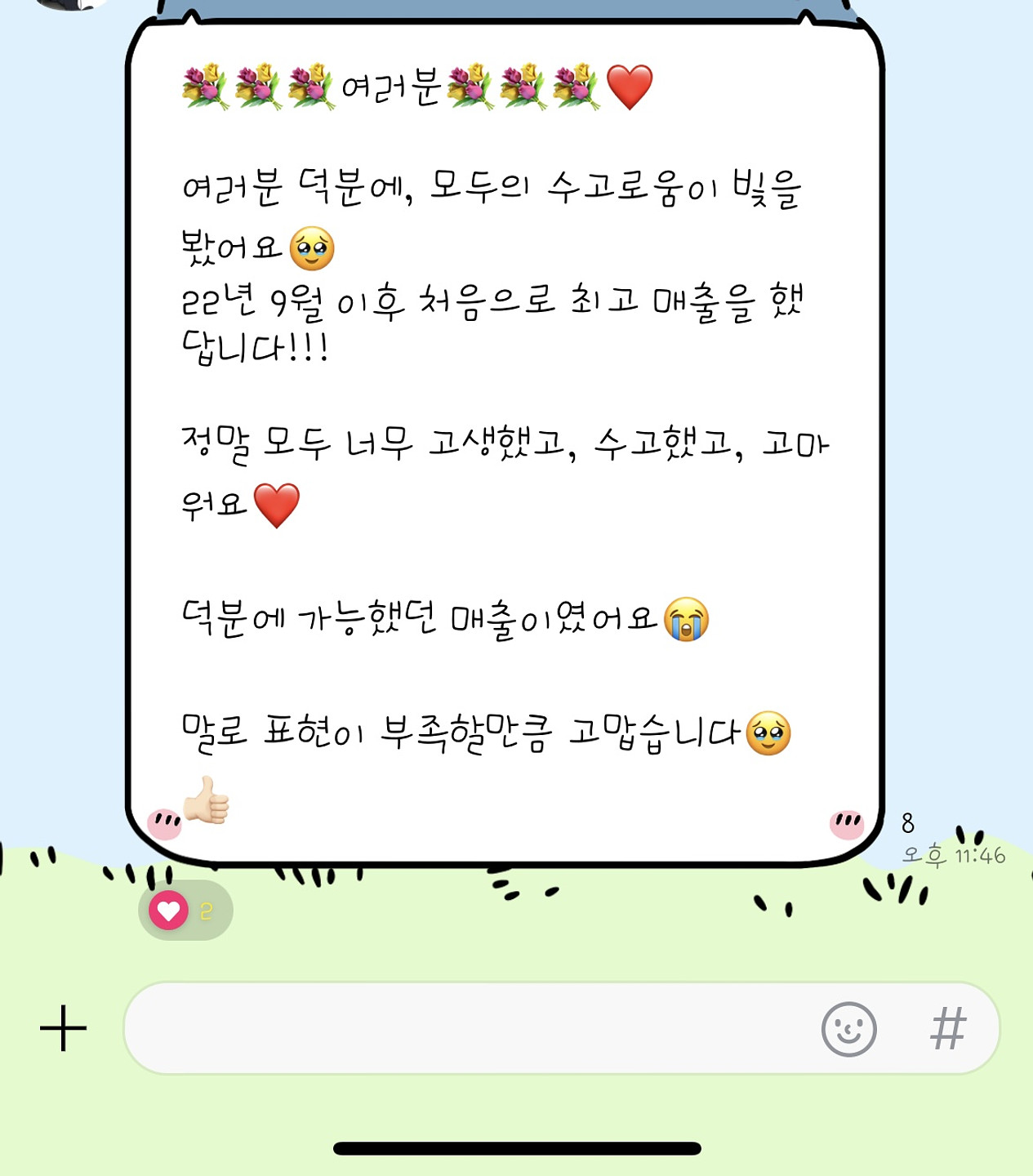The width and height of the screenshot is (1033, 1176).
Task: Open the hashtag search
Action: pos(948,1029)
